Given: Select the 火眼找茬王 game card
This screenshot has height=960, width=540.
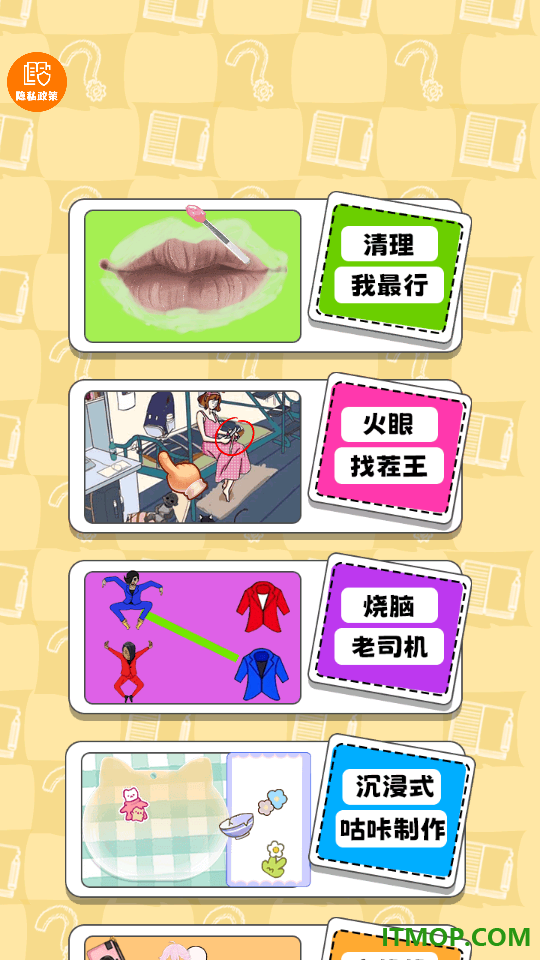Looking at the screenshot, I should coord(270,454).
